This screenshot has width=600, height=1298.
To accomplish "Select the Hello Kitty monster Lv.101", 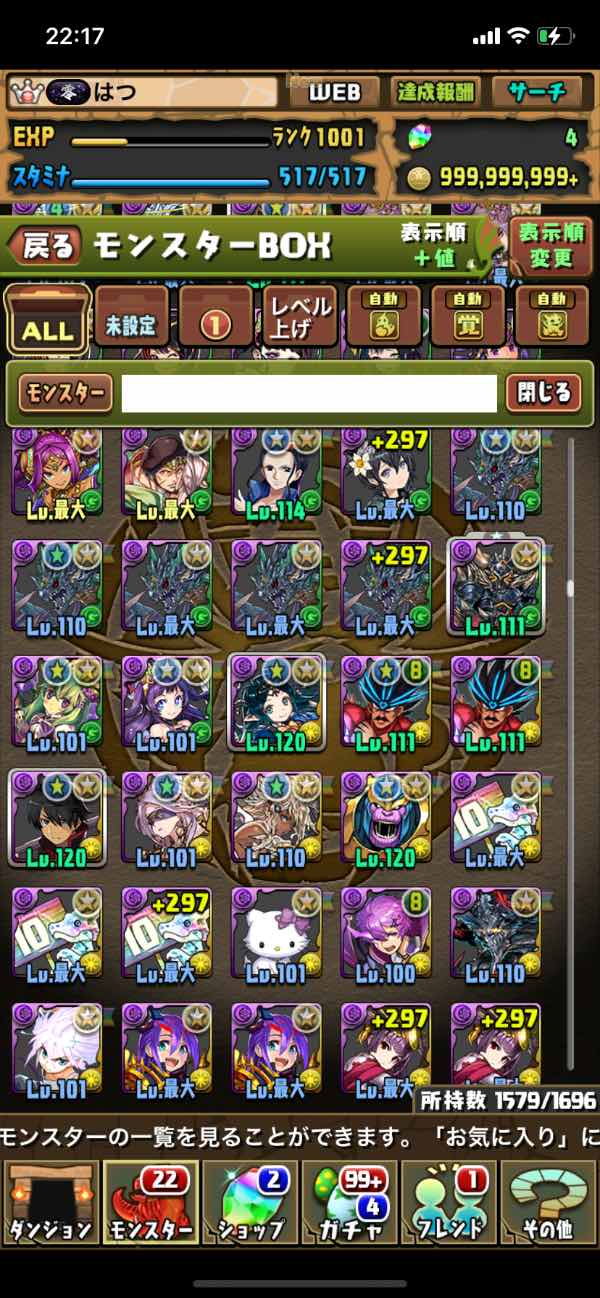I will click(276, 932).
